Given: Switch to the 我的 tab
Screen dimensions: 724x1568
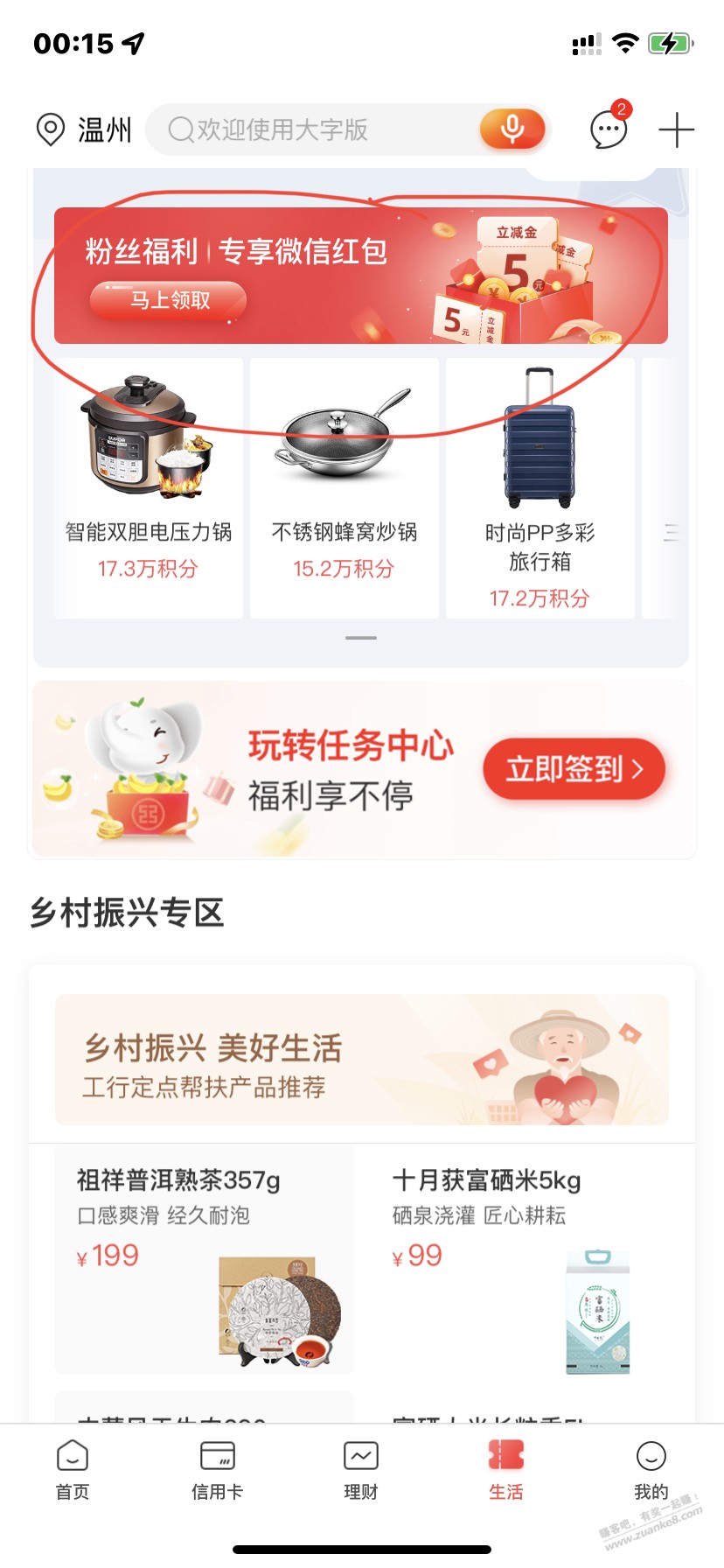Looking at the screenshot, I should pos(651,1470).
